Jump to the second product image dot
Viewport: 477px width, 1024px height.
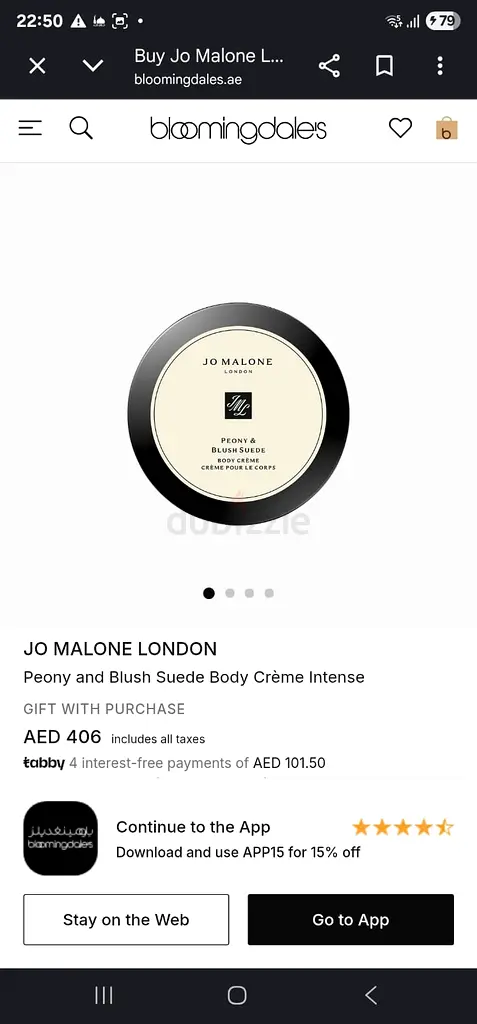pyautogui.click(x=229, y=593)
